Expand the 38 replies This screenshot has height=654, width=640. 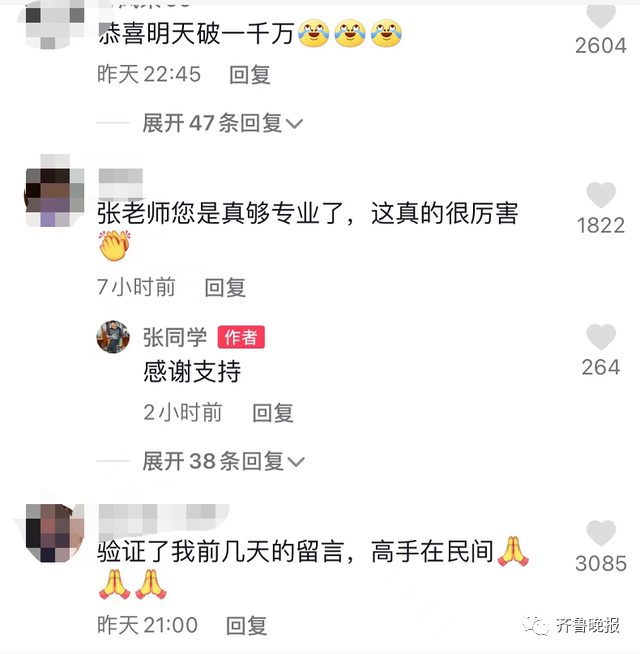(222, 461)
